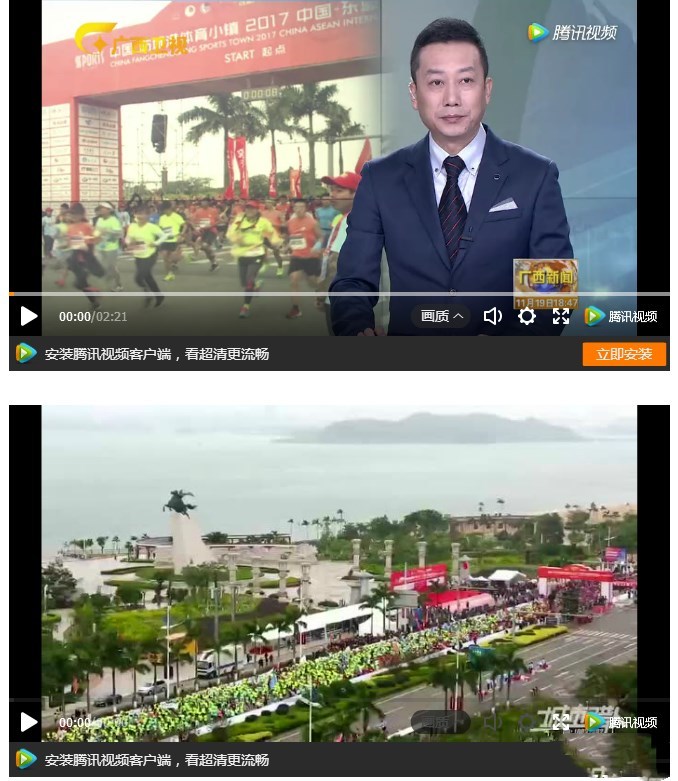Open the first video's settings gear
678x781 pixels.
coord(527,316)
